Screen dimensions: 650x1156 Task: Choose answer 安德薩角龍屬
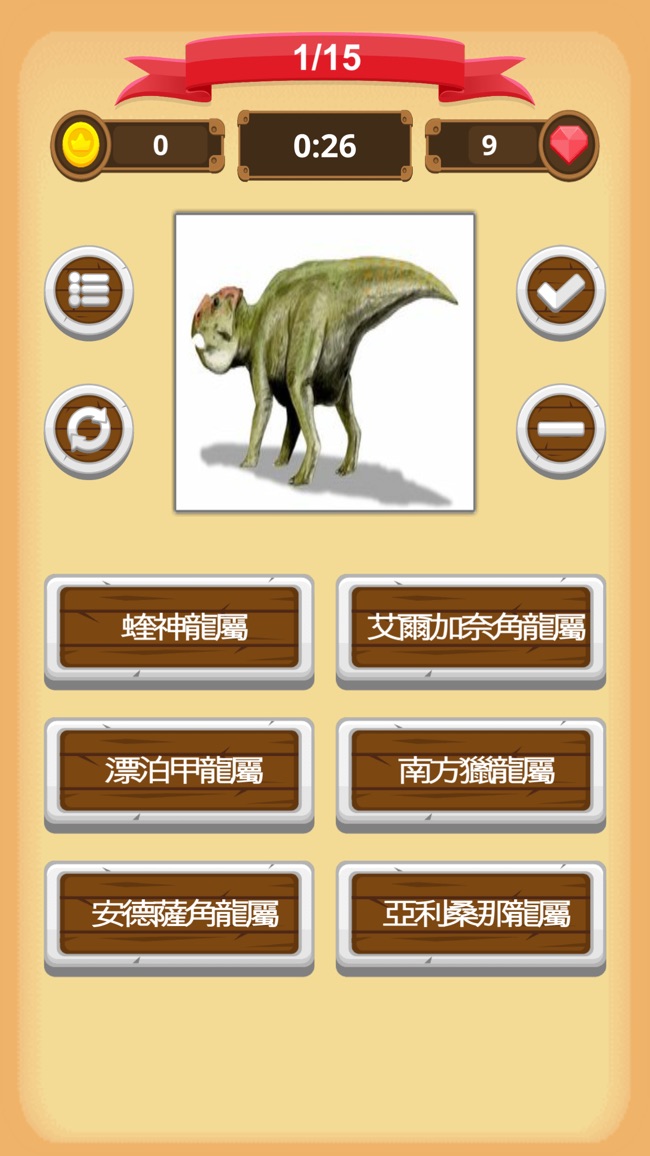pos(179,914)
